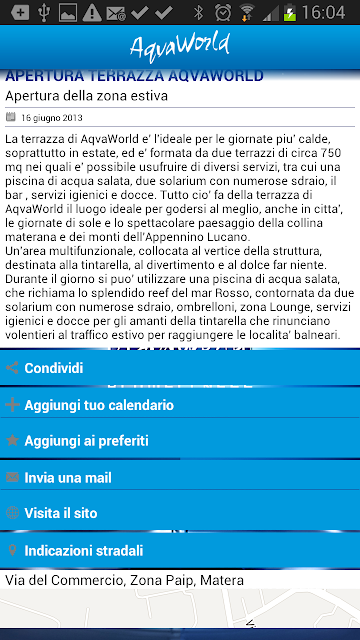Open the map below the address
360x640 pixels.
pos(180,608)
